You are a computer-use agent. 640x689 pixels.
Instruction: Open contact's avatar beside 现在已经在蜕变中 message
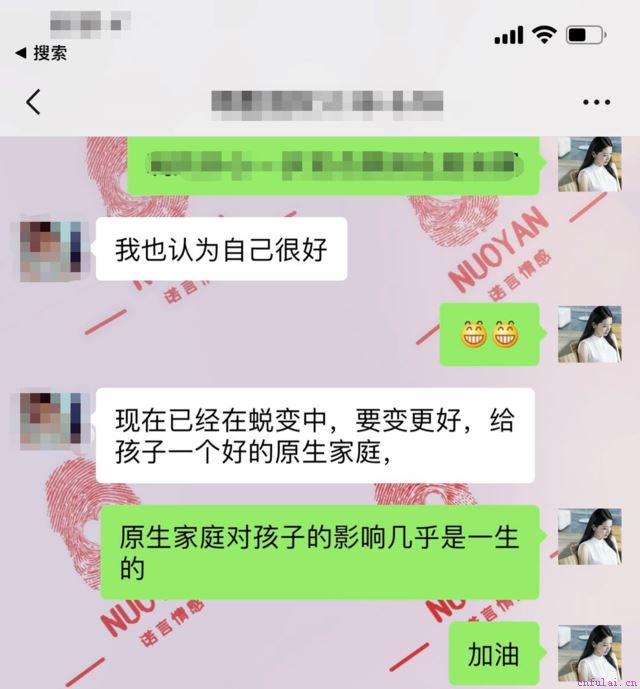tap(52, 421)
